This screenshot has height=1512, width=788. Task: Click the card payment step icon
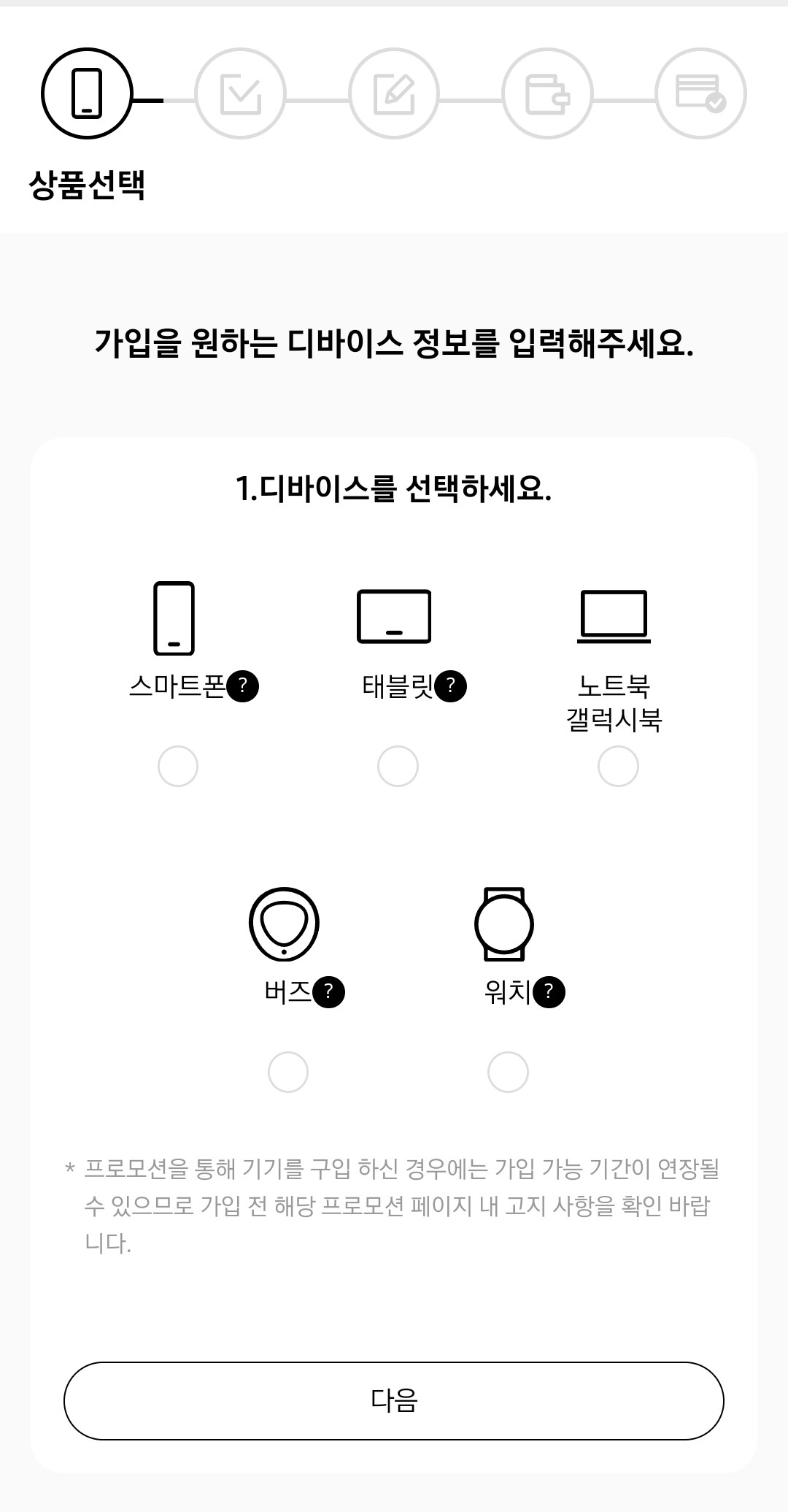pyautogui.click(x=702, y=93)
